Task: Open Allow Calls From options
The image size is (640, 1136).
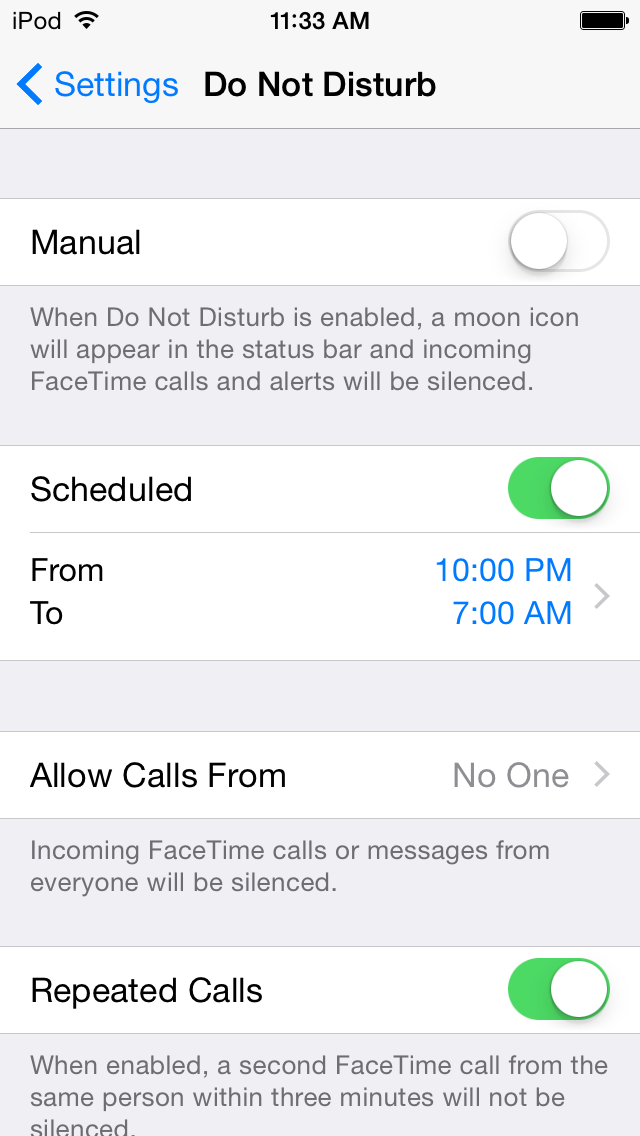Action: [320, 775]
